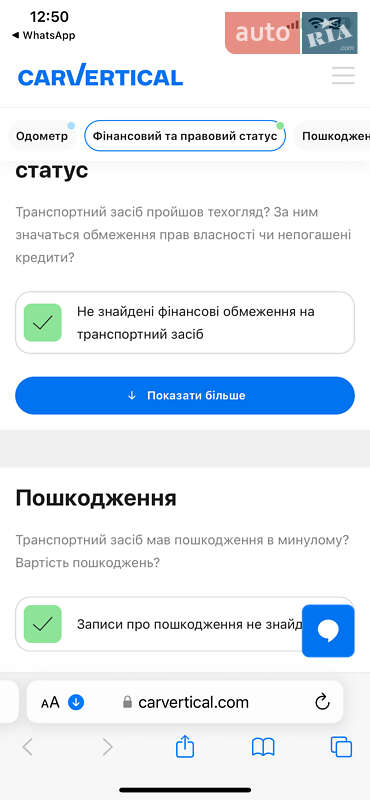Image resolution: width=370 pixels, height=800 pixels.
Task: Go back to previous page
Action: [x=28, y=747]
